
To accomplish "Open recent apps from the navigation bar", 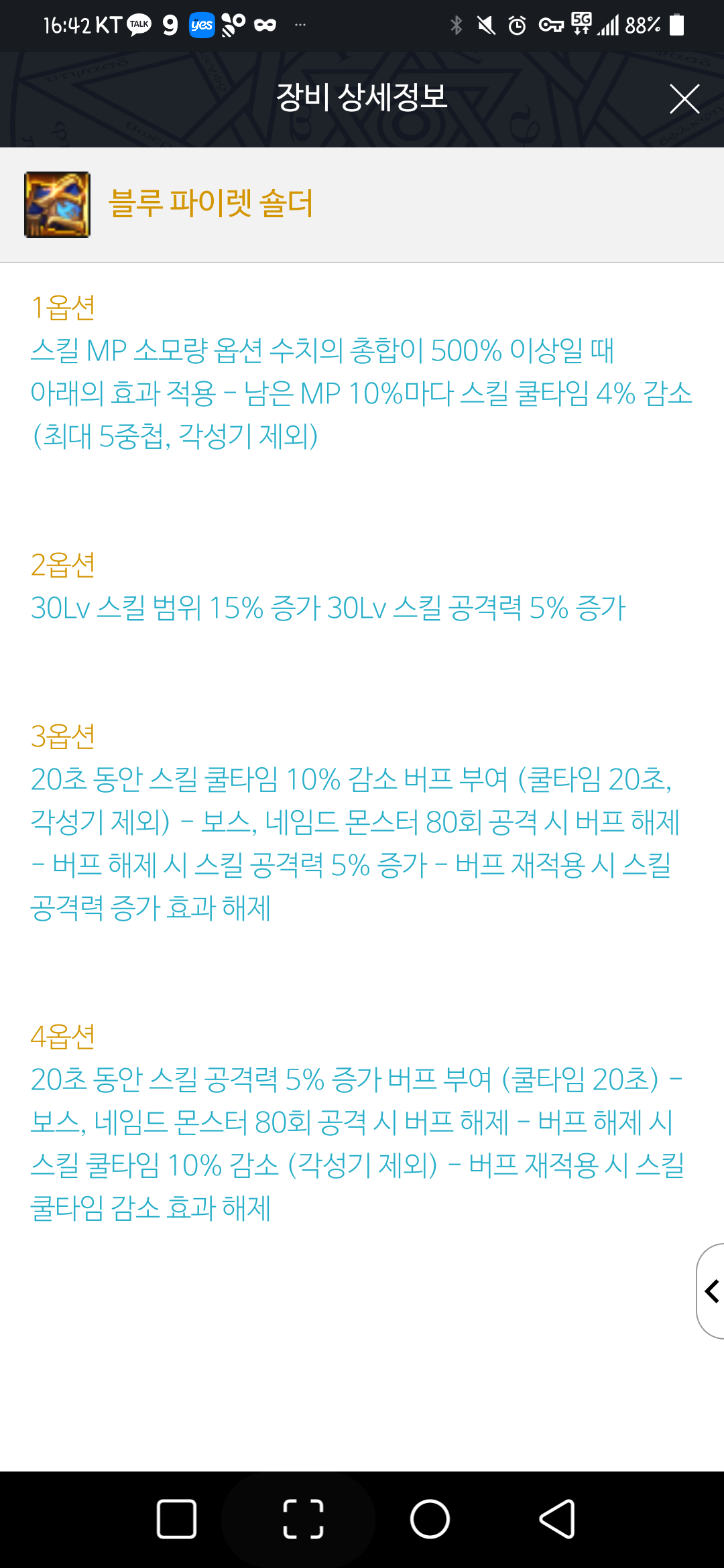I will [x=176, y=1519].
